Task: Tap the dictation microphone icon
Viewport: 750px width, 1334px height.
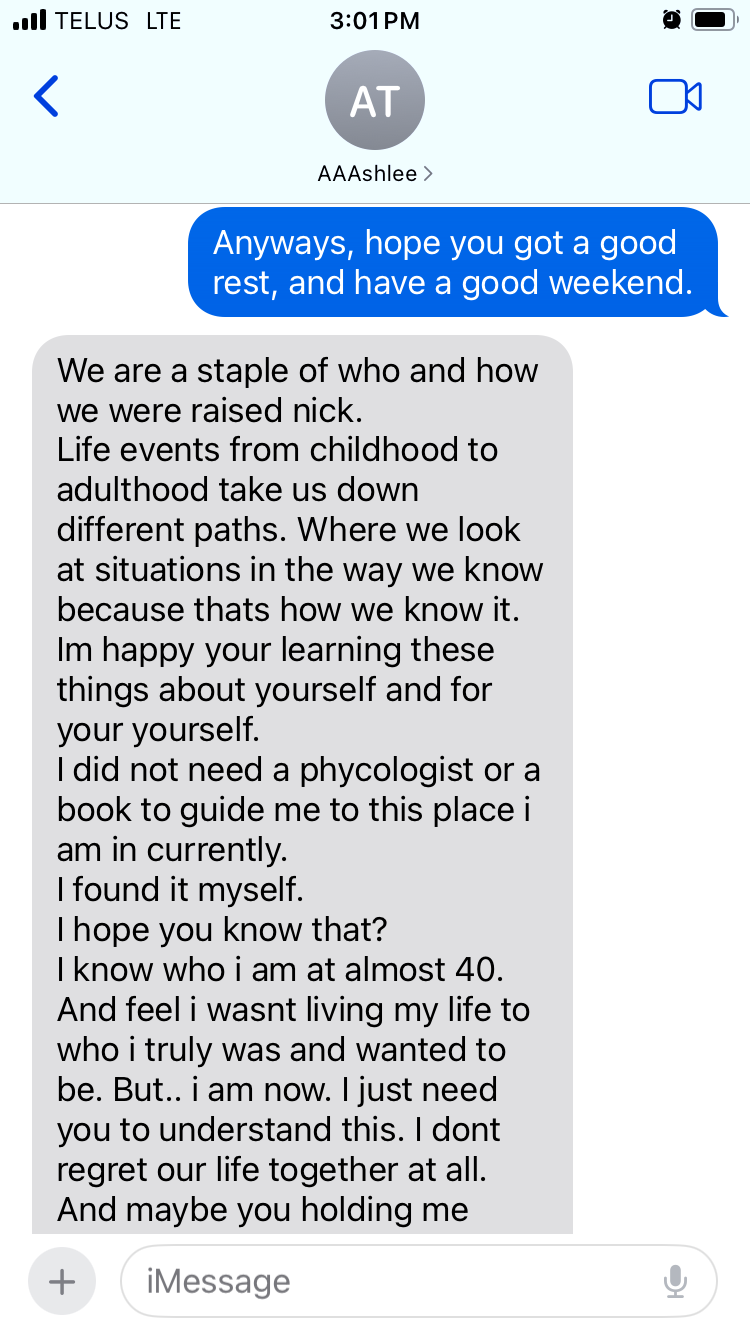Action: tap(676, 1281)
